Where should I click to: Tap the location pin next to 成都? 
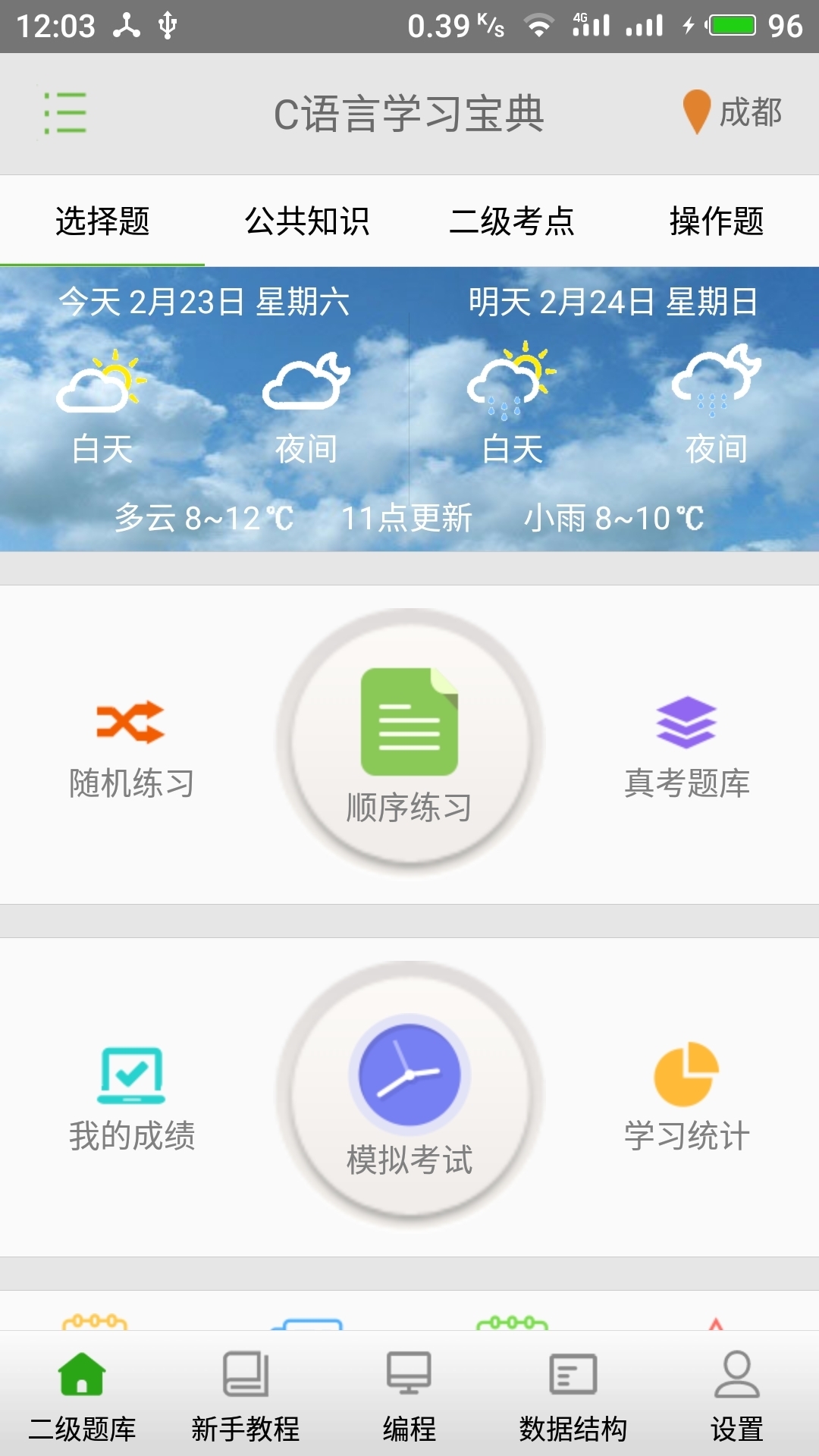click(x=697, y=112)
